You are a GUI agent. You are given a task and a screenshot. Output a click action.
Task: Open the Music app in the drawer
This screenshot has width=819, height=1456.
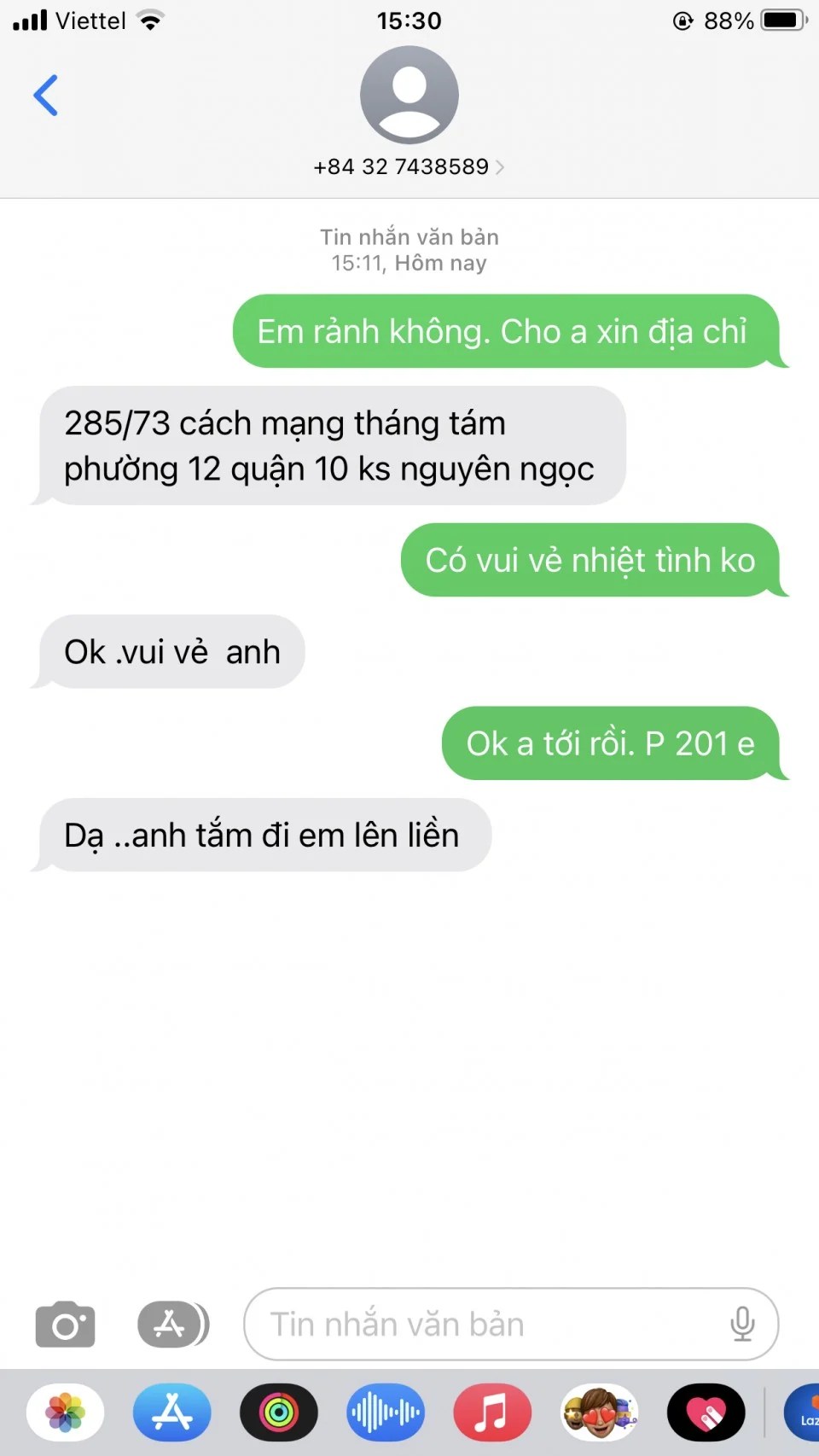tap(492, 1412)
